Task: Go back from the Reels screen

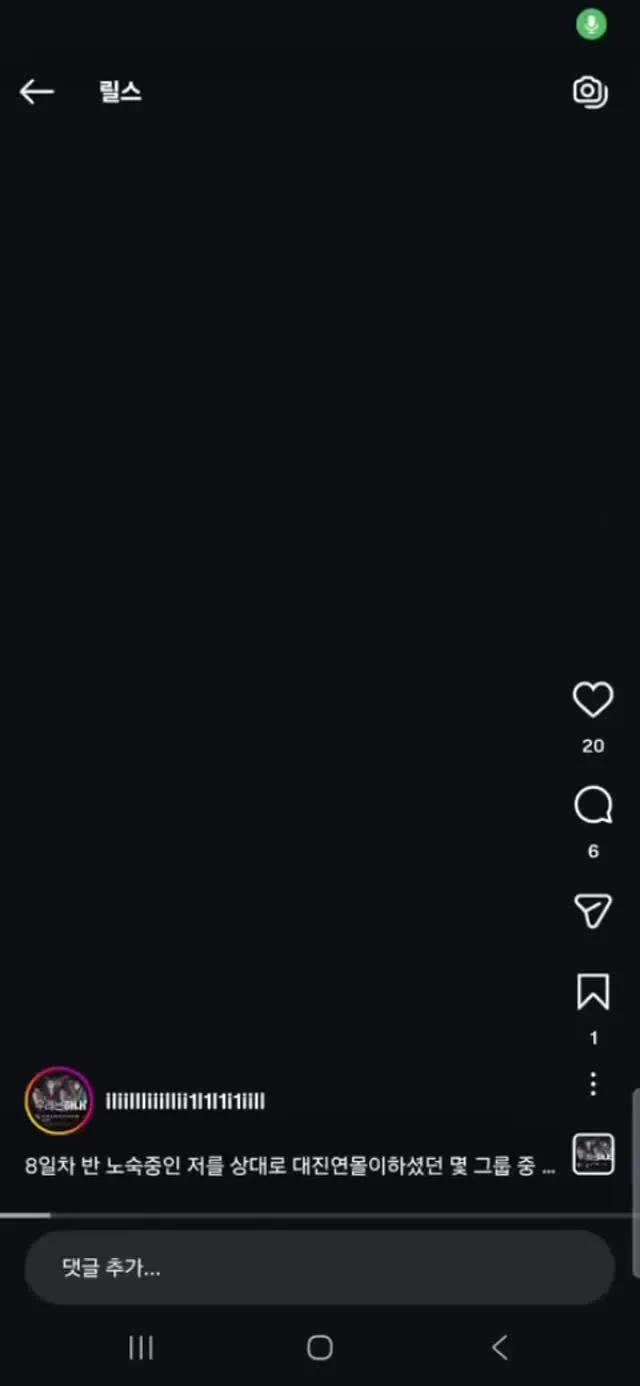Action: [36, 92]
